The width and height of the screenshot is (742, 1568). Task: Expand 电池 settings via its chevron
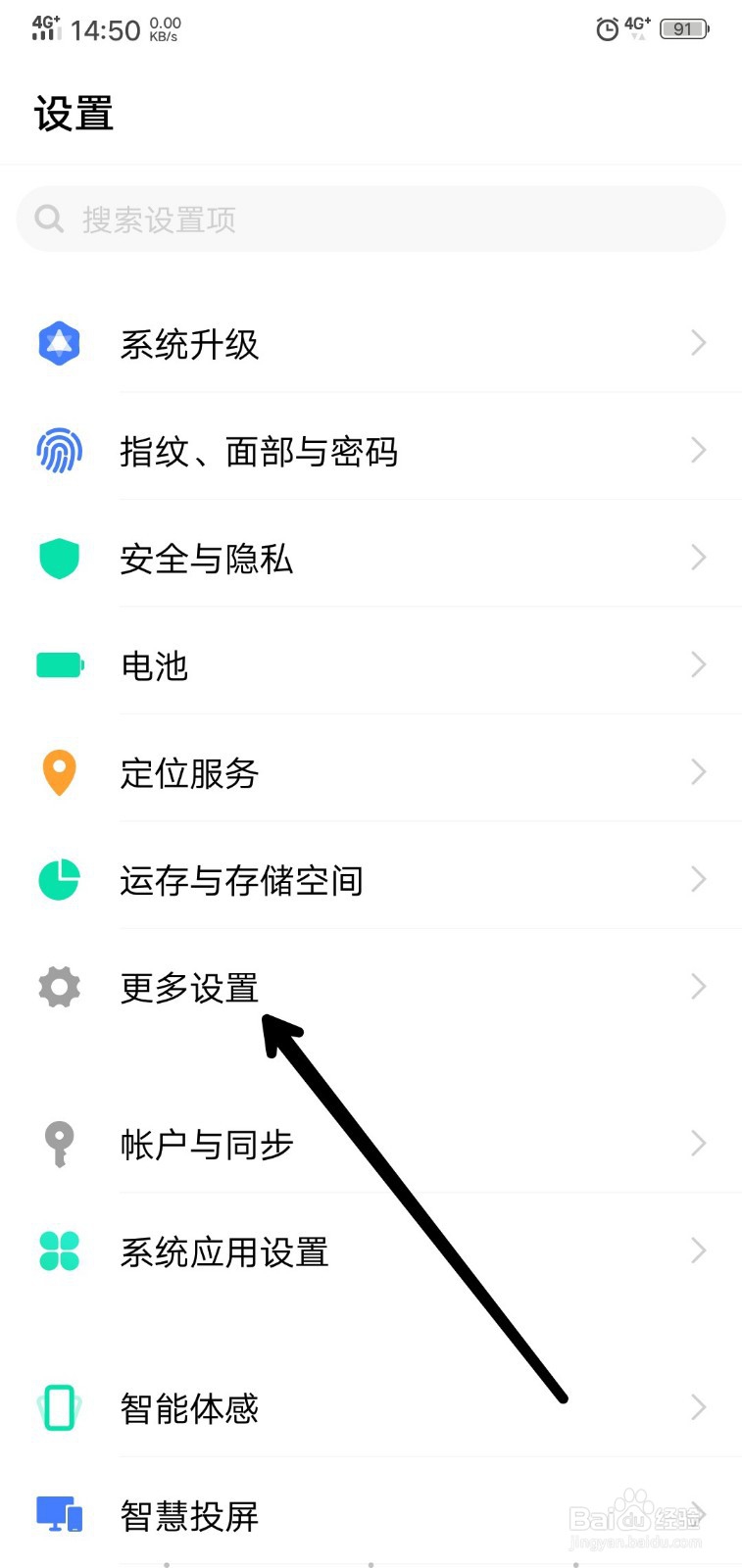tap(698, 664)
